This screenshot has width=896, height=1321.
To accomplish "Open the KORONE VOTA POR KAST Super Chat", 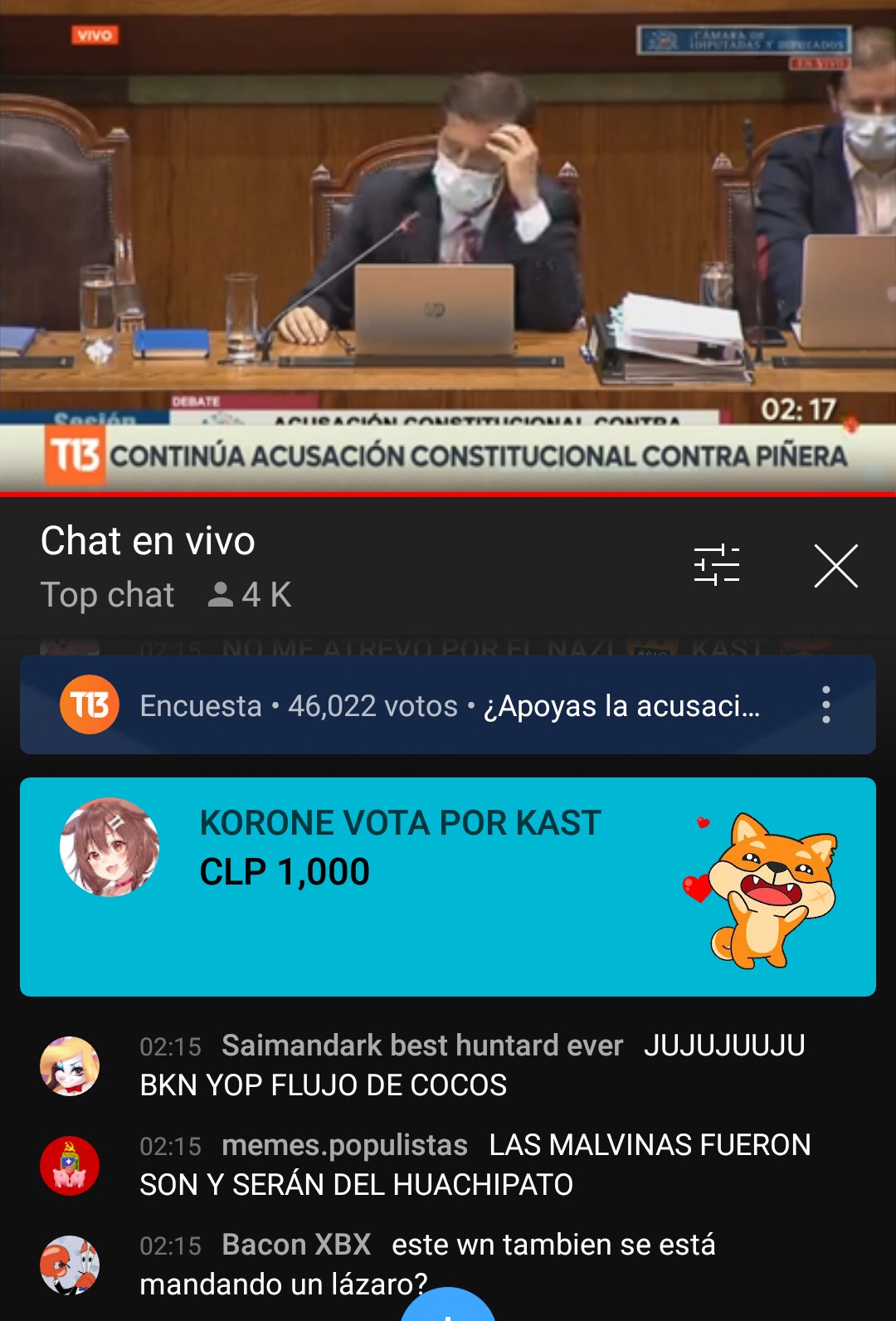I will click(448, 885).
